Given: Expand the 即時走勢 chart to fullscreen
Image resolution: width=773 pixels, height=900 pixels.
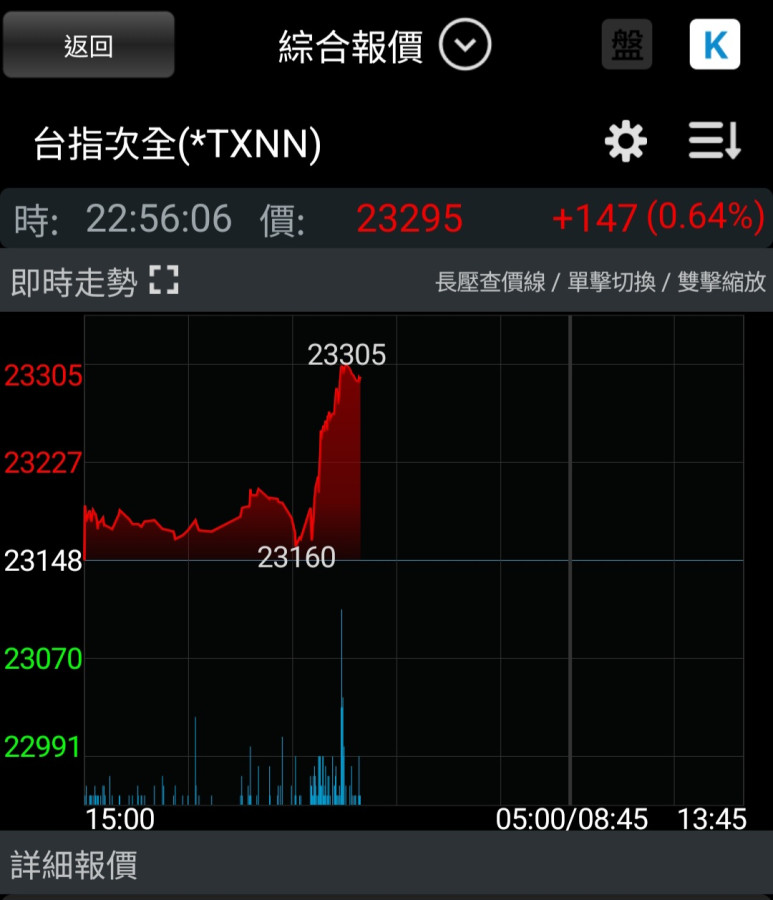Looking at the screenshot, I should [x=163, y=281].
